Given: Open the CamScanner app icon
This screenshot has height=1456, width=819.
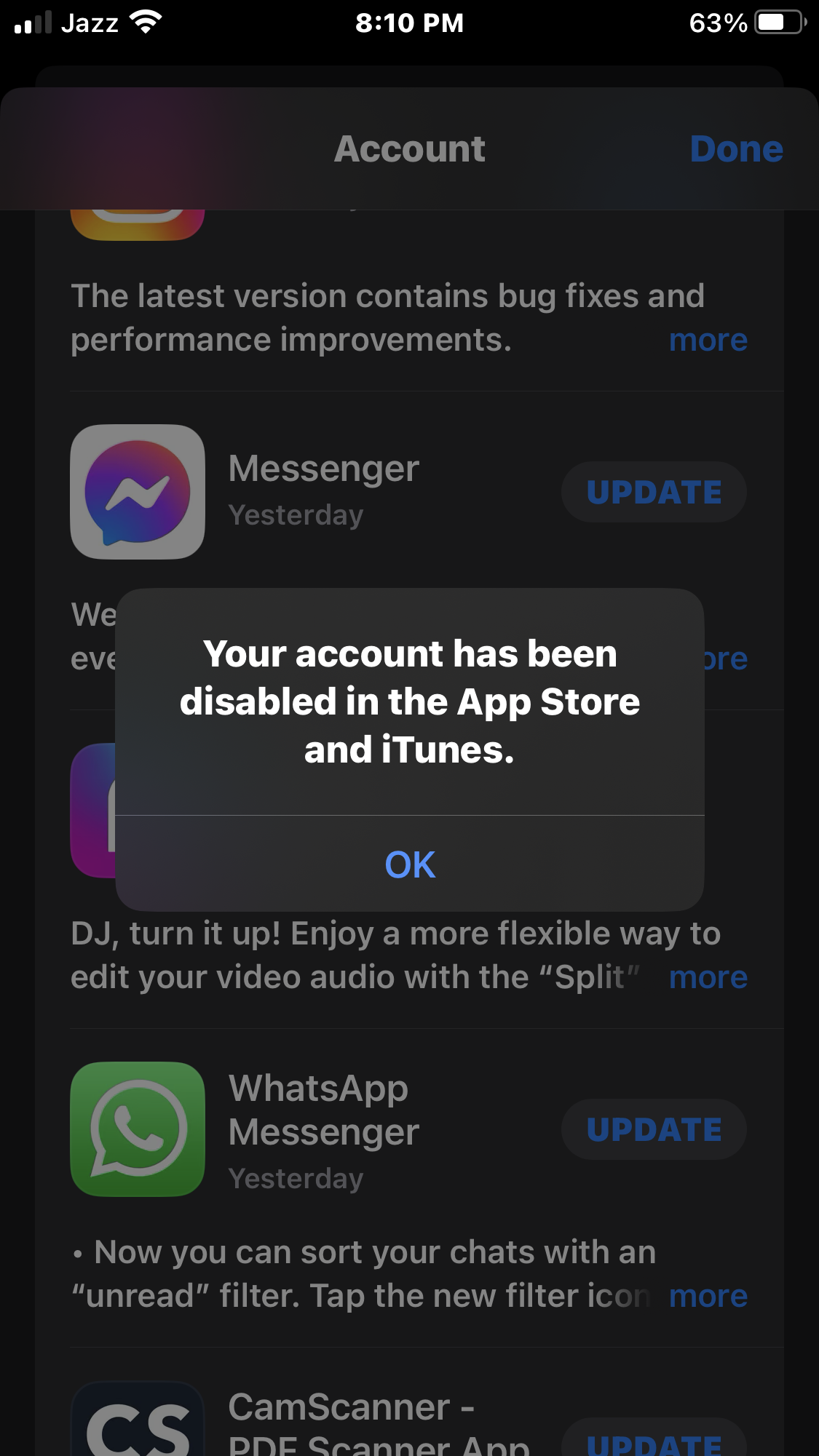Looking at the screenshot, I should tap(138, 1419).
